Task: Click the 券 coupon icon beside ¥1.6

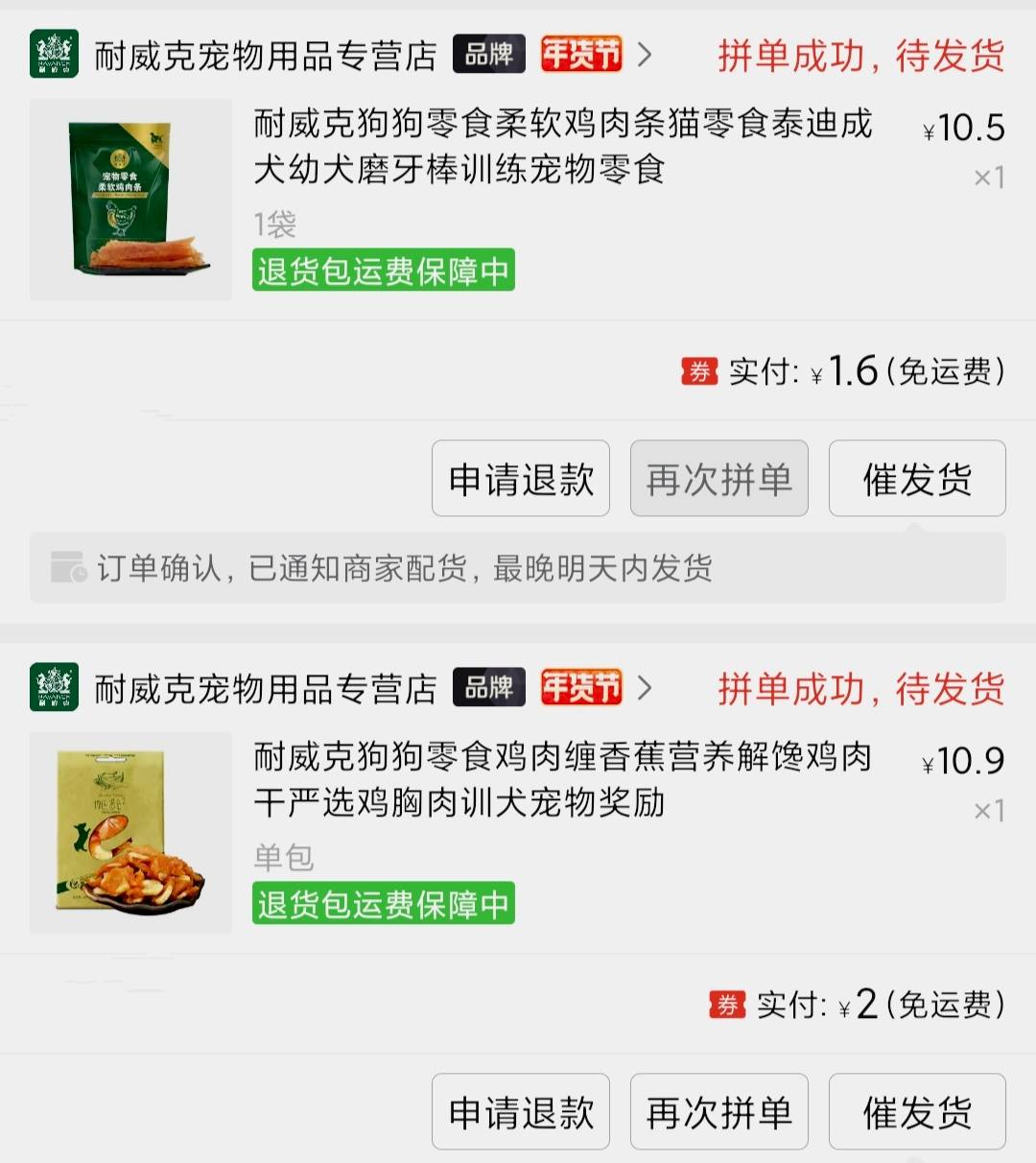Action: tap(700, 371)
